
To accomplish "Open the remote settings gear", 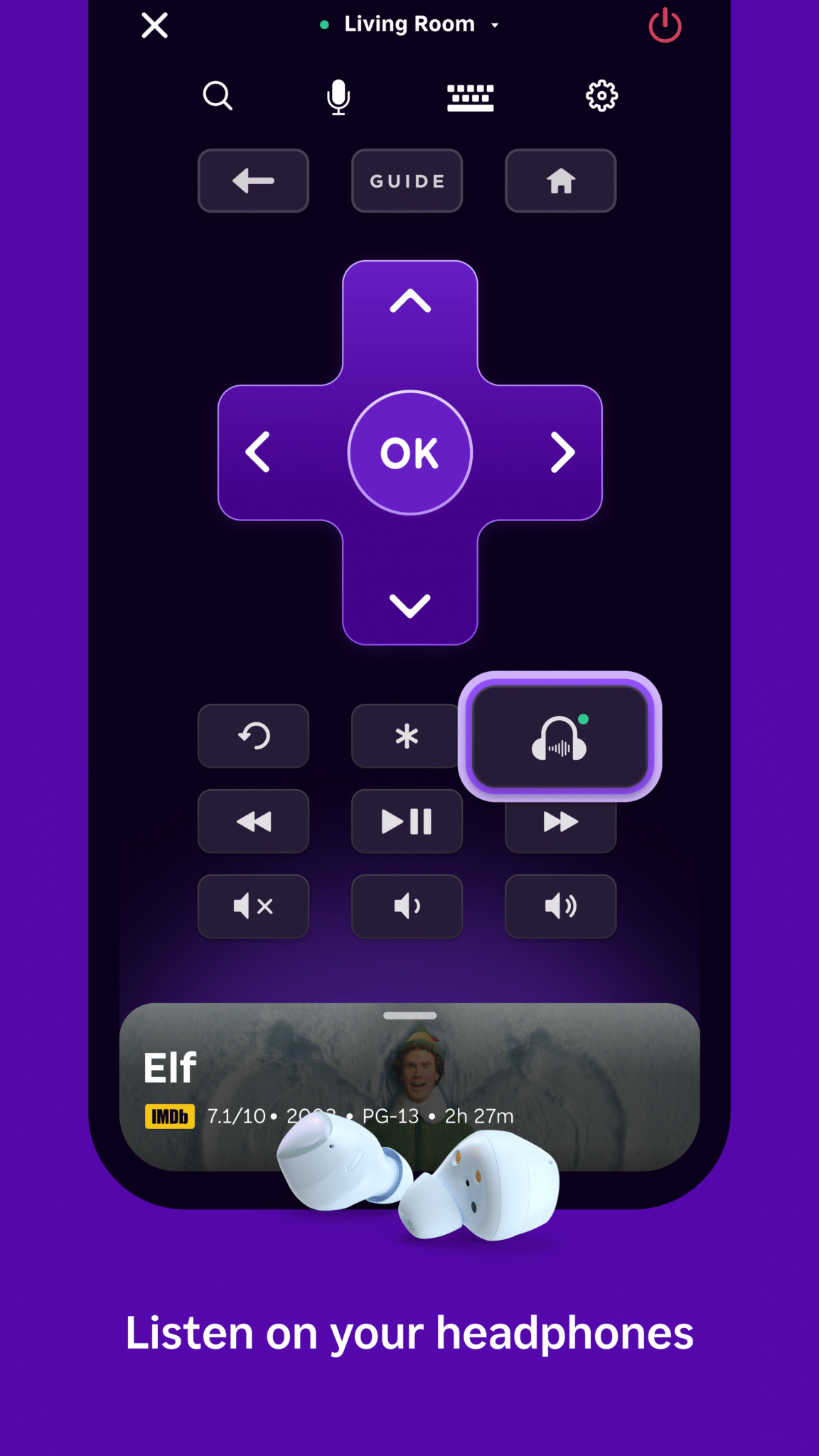I will coord(601,95).
